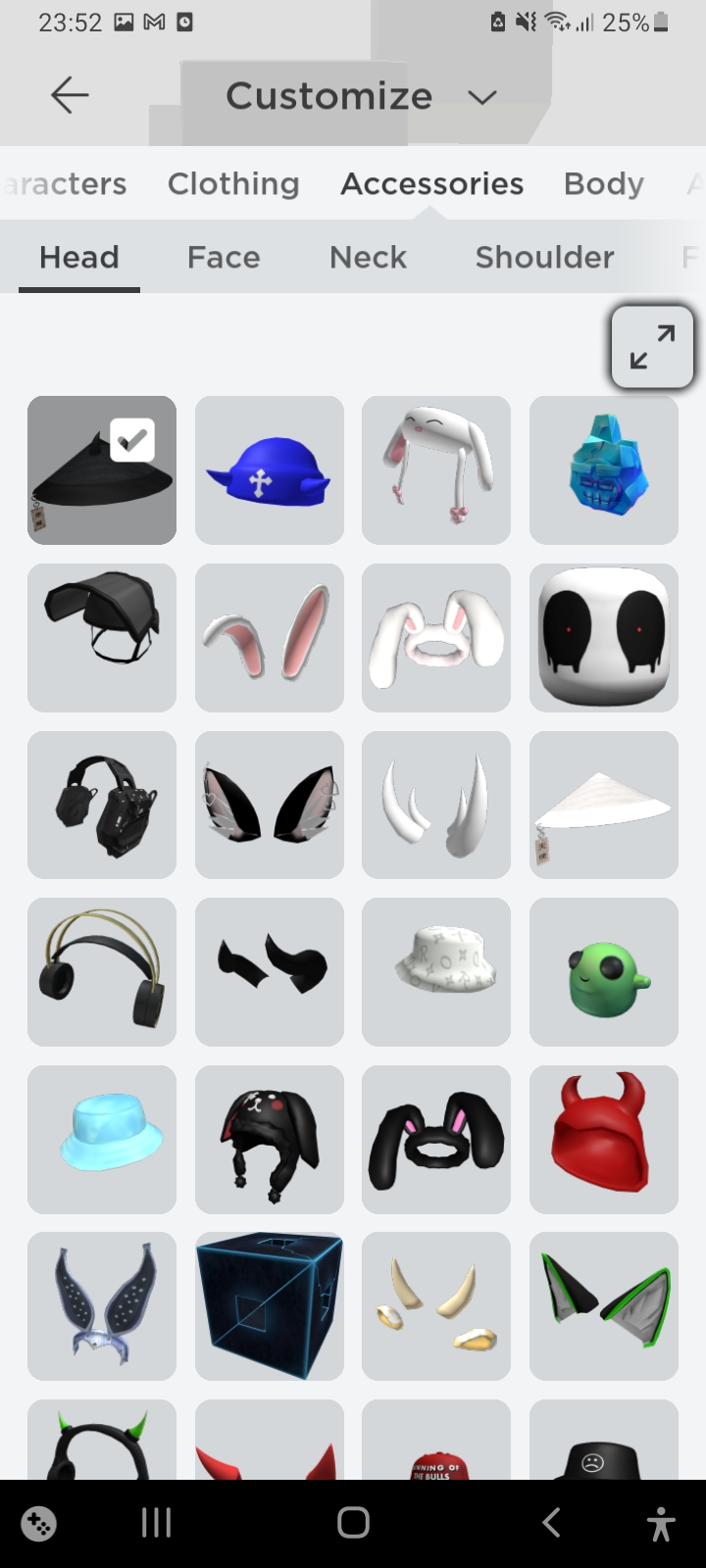Image resolution: width=706 pixels, height=1568 pixels.
Task: Equip the dark cube head with blue edges
Action: pos(270,1306)
